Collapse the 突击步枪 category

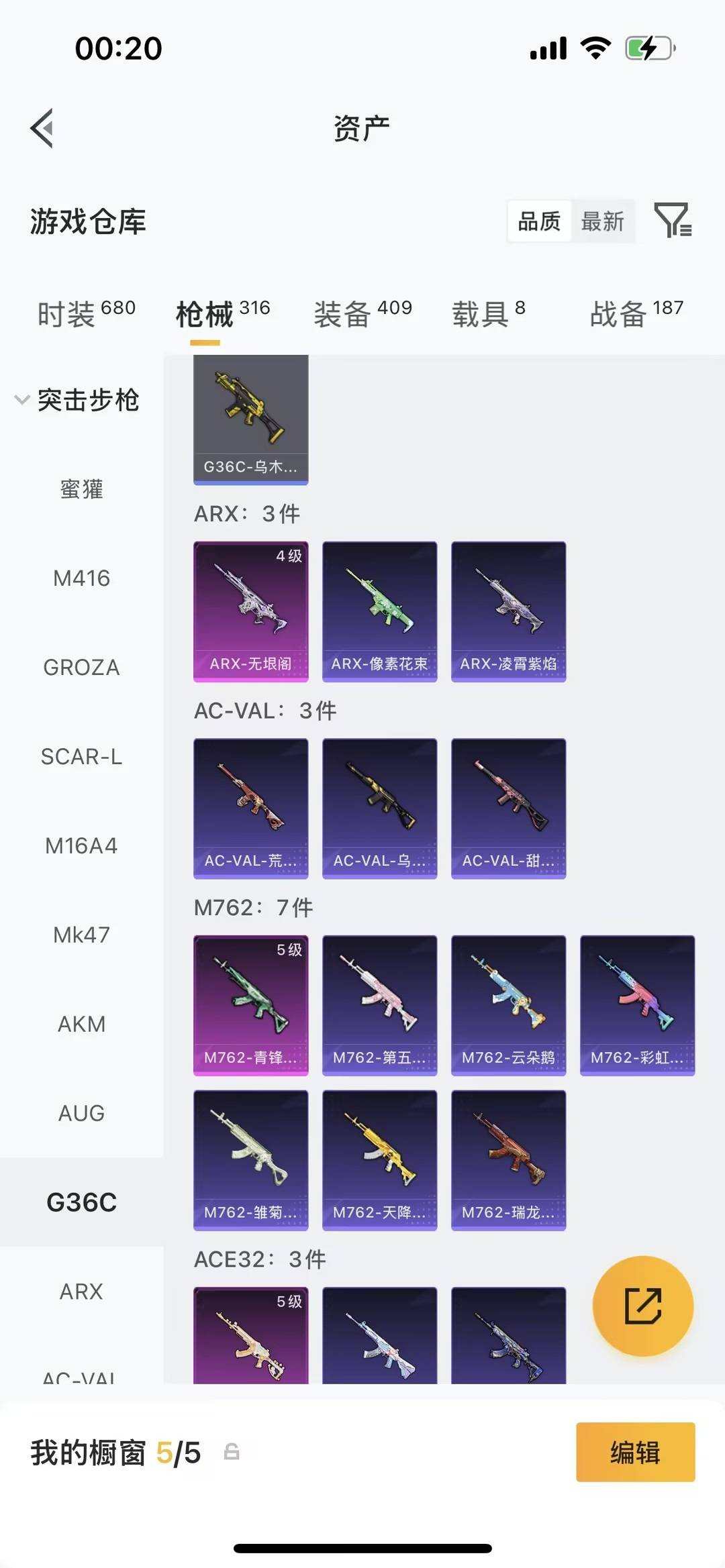pyautogui.click(x=77, y=400)
